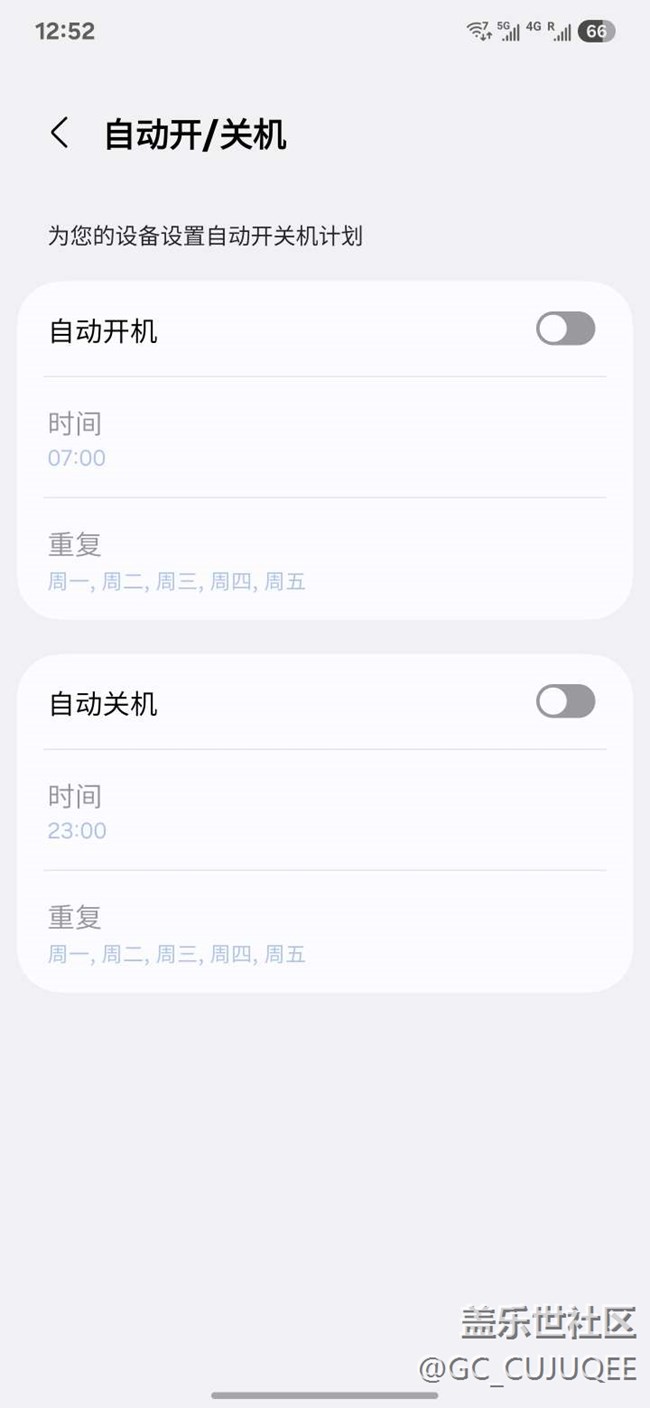Open the 07:00 时间 row under 自动开机
The image size is (650, 1408).
click(325, 438)
